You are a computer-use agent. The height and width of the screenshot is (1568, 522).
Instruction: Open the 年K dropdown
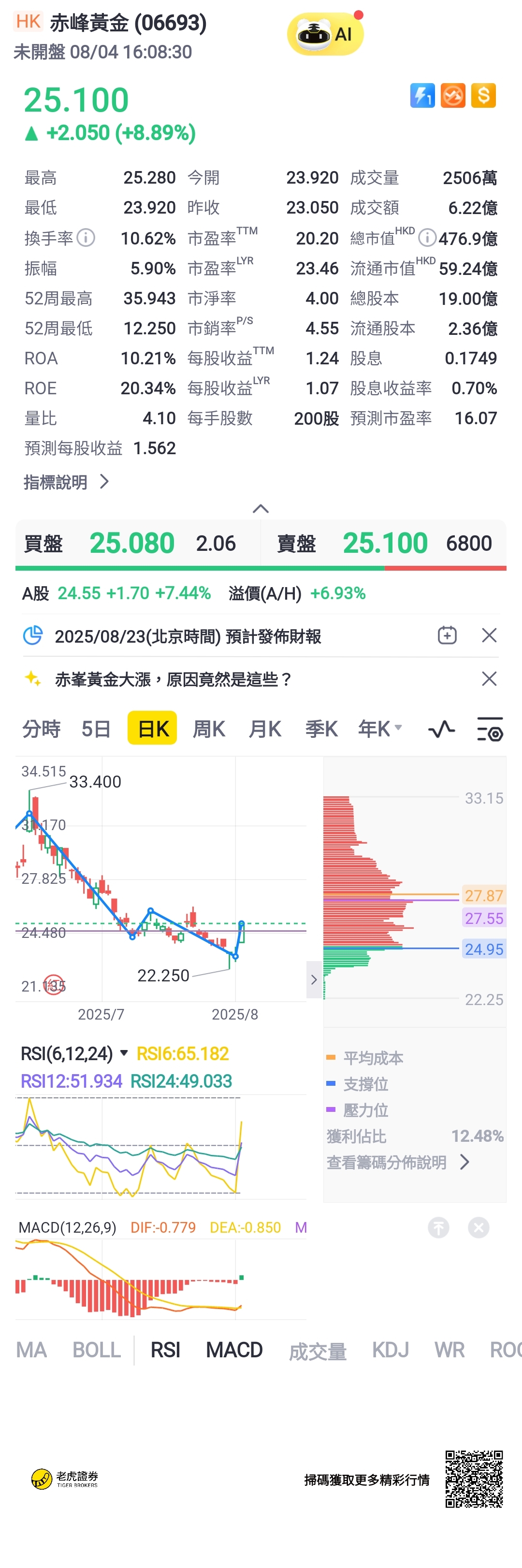pos(379,729)
